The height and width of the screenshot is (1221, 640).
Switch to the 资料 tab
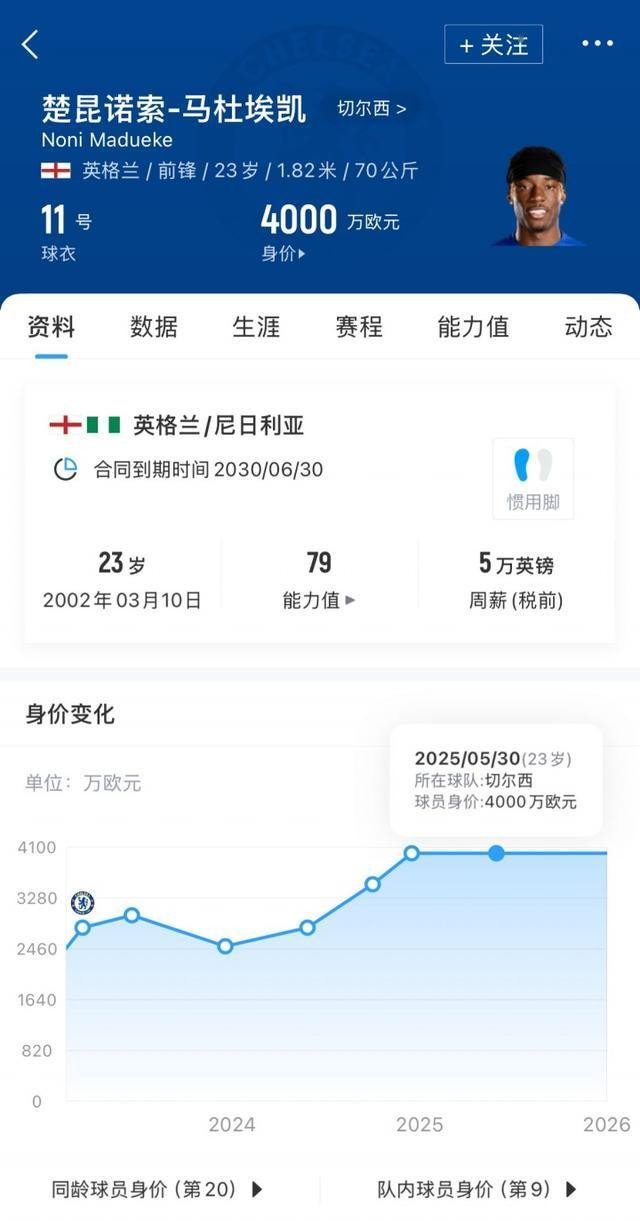pos(51,327)
